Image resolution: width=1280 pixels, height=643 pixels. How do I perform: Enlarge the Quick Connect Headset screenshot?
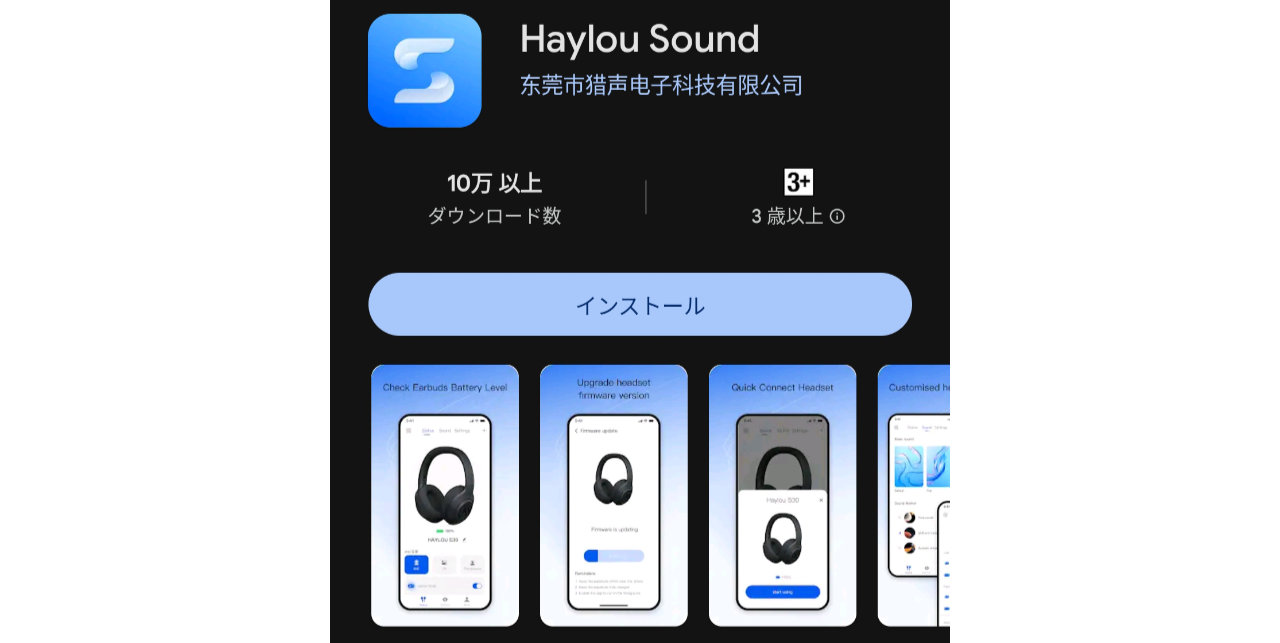click(783, 495)
